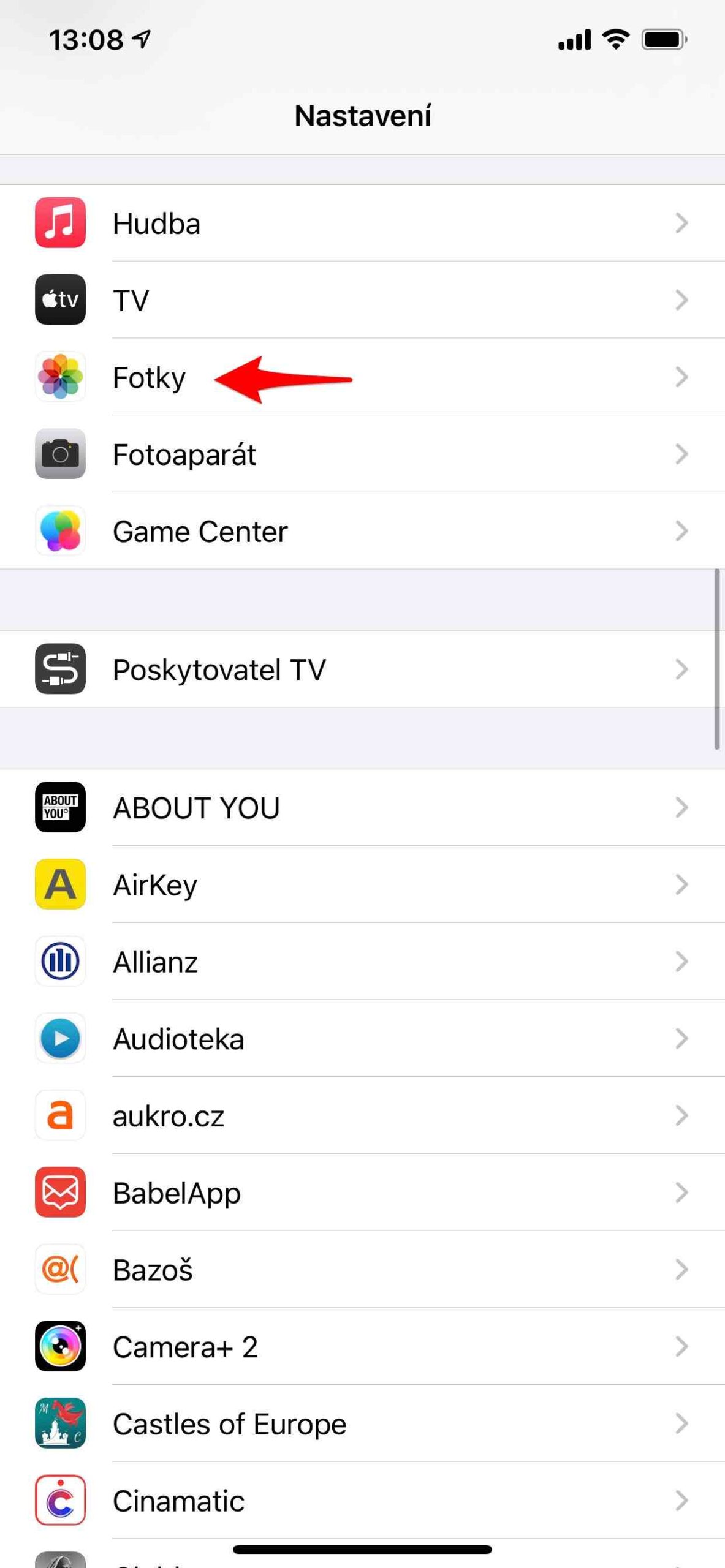Tap the Fotoaparát camera icon
Image resolution: width=725 pixels, height=1568 pixels.
pos(59,454)
